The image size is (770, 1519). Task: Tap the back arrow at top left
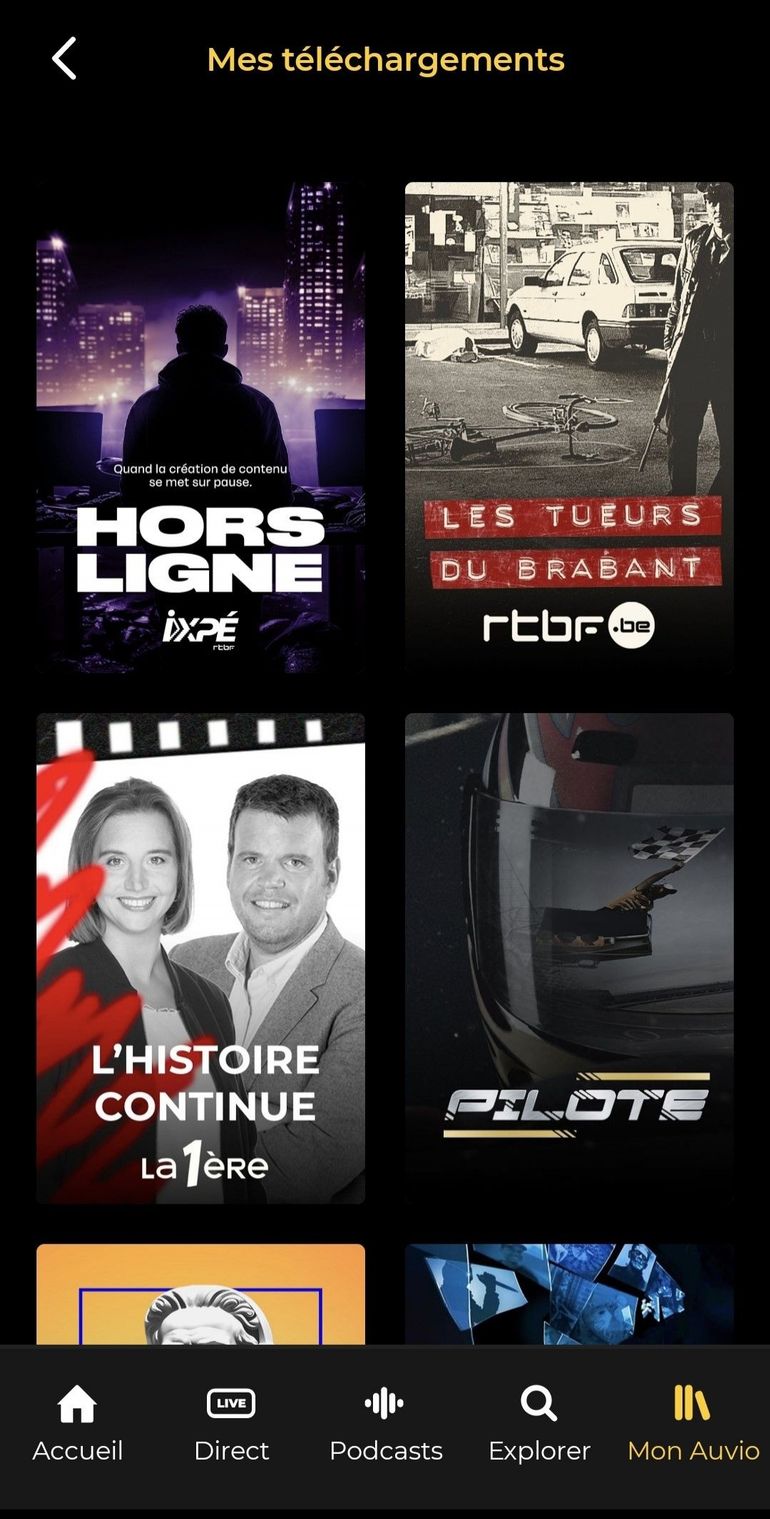(64, 59)
